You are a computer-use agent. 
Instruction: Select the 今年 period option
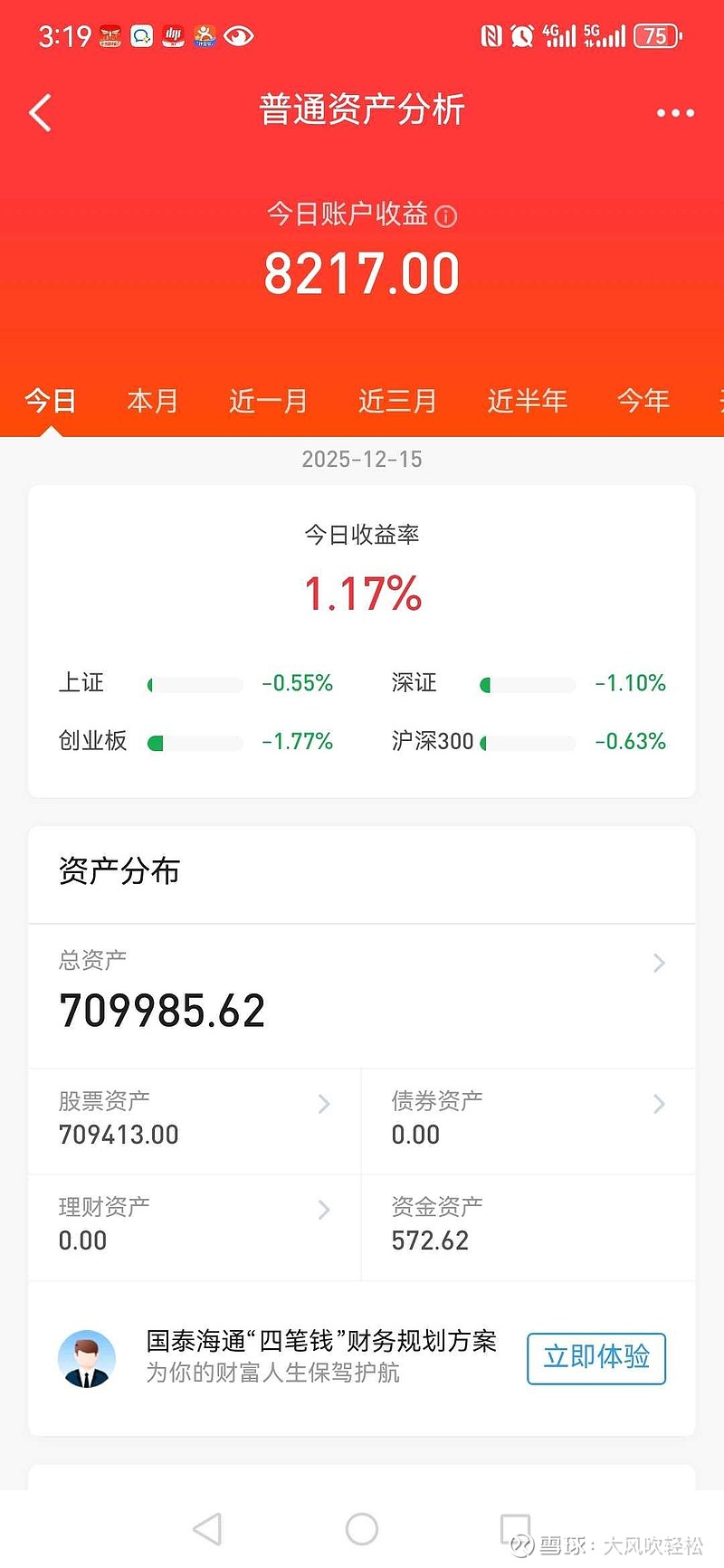click(x=643, y=400)
